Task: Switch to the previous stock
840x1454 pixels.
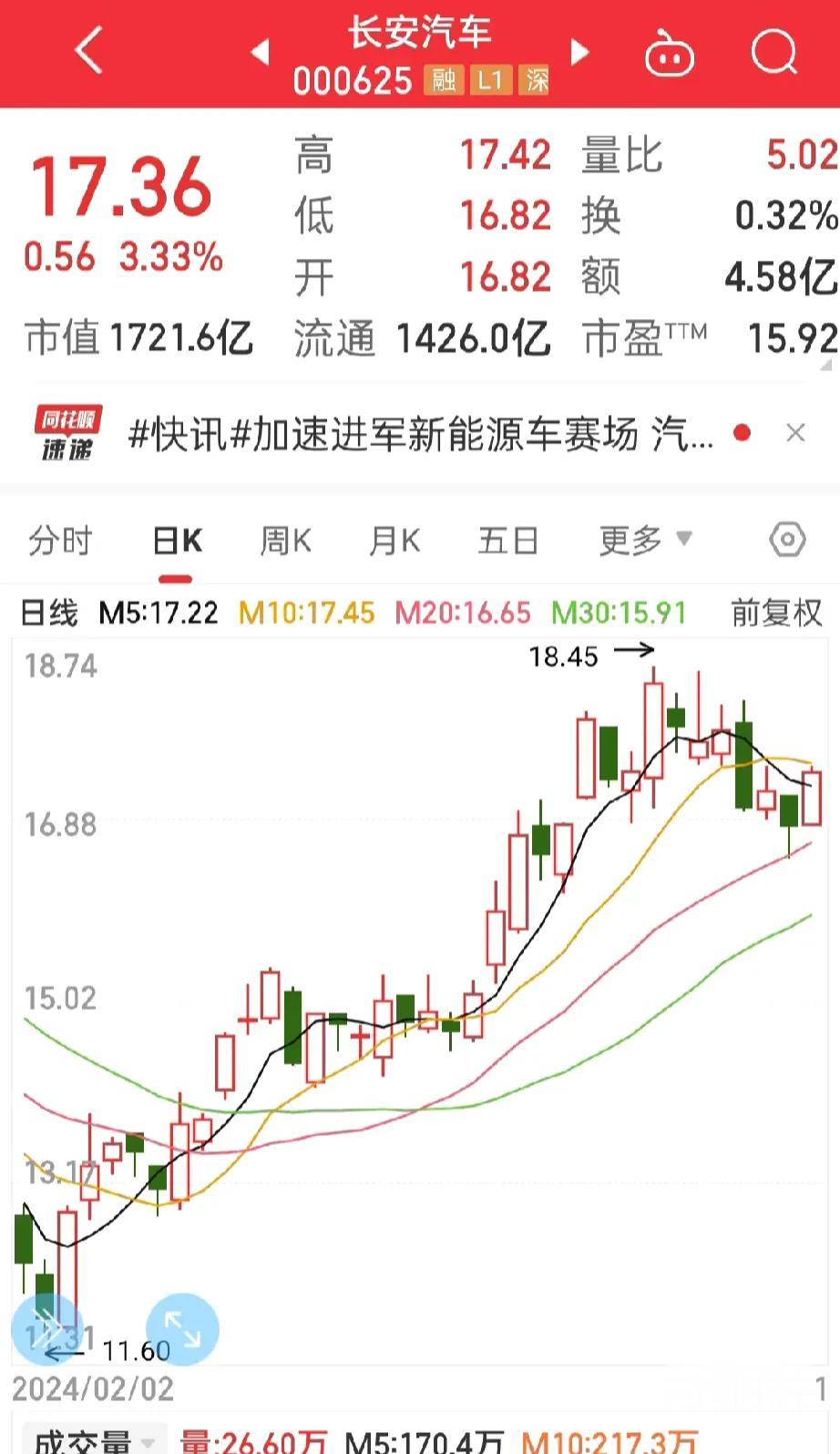Action: [x=261, y=52]
